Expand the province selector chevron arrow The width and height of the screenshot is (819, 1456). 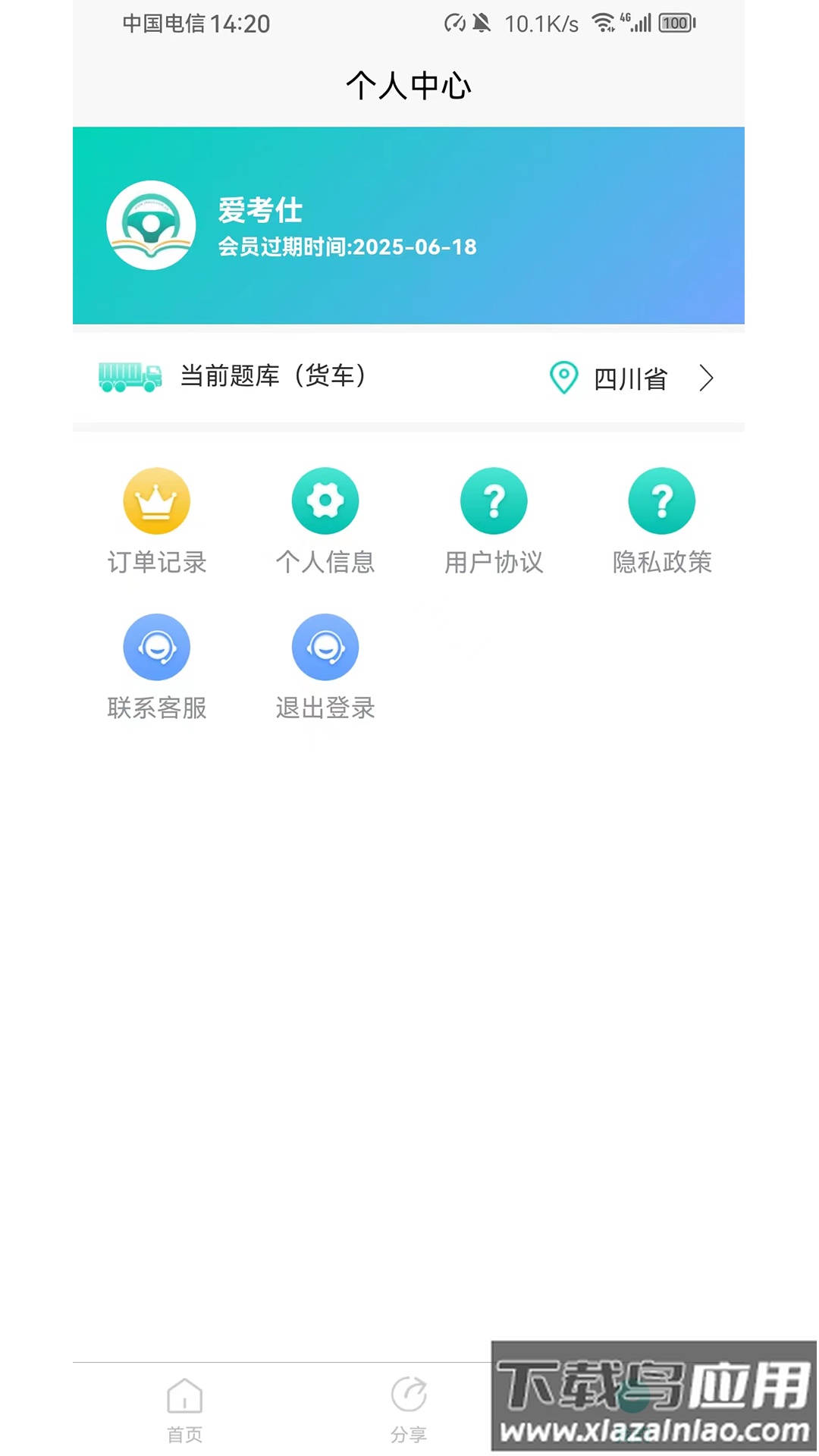(705, 377)
